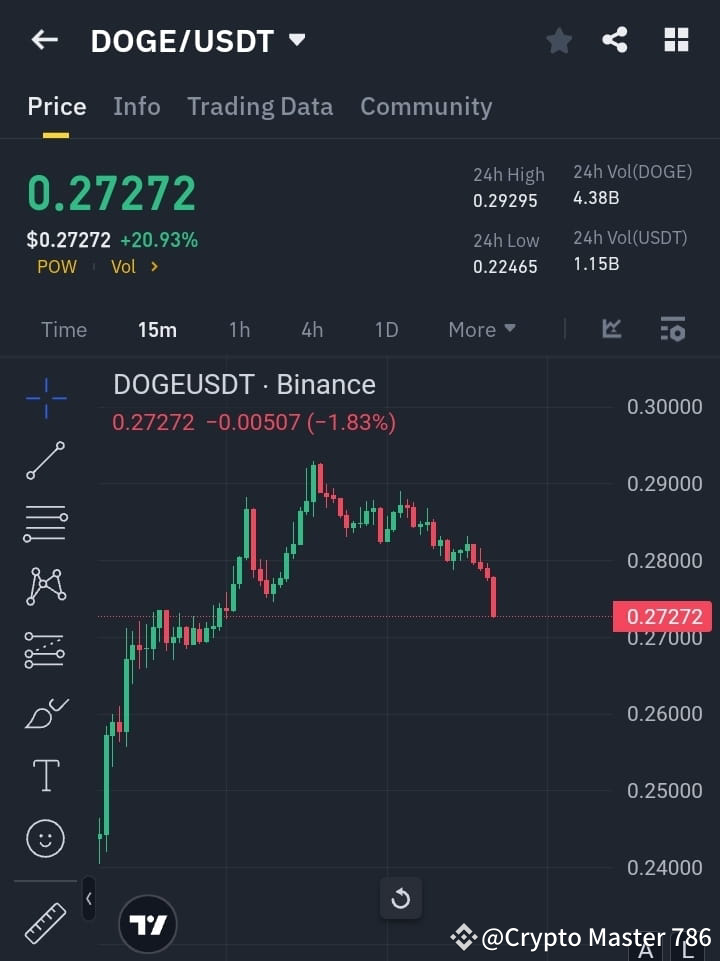
Task: Select the text annotation tool
Action: (44, 775)
